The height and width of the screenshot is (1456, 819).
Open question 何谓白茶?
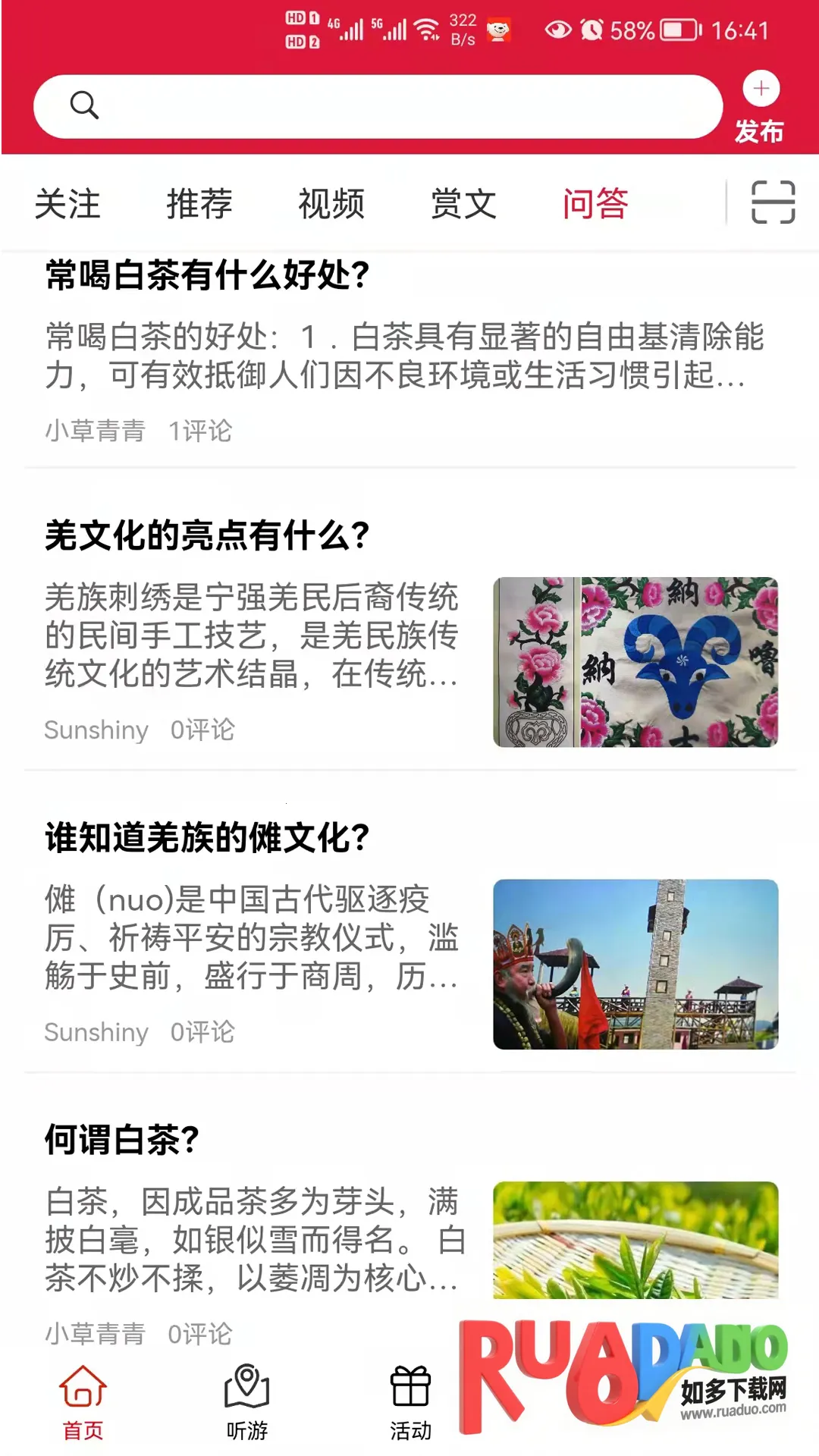(122, 1140)
